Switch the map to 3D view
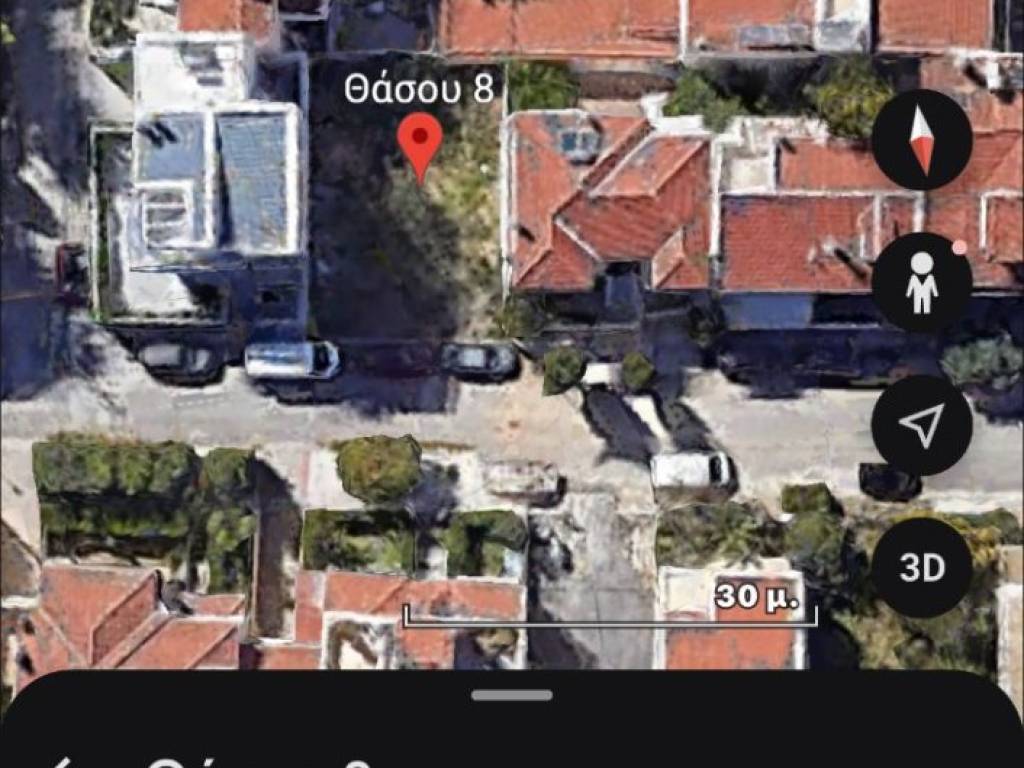The height and width of the screenshot is (768, 1024). point(921,567)
